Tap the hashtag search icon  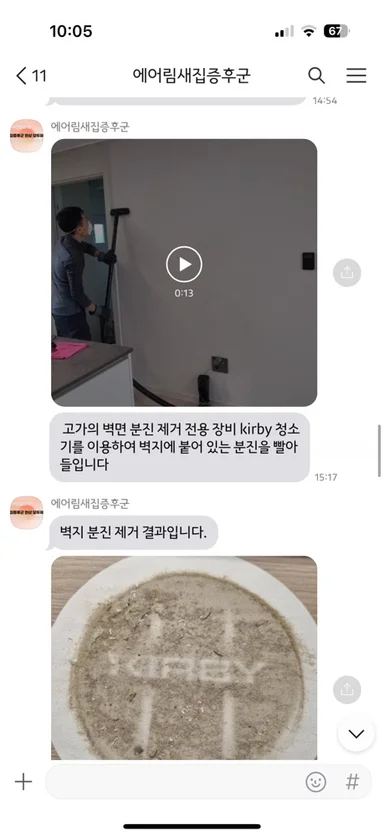pos(352,782)
